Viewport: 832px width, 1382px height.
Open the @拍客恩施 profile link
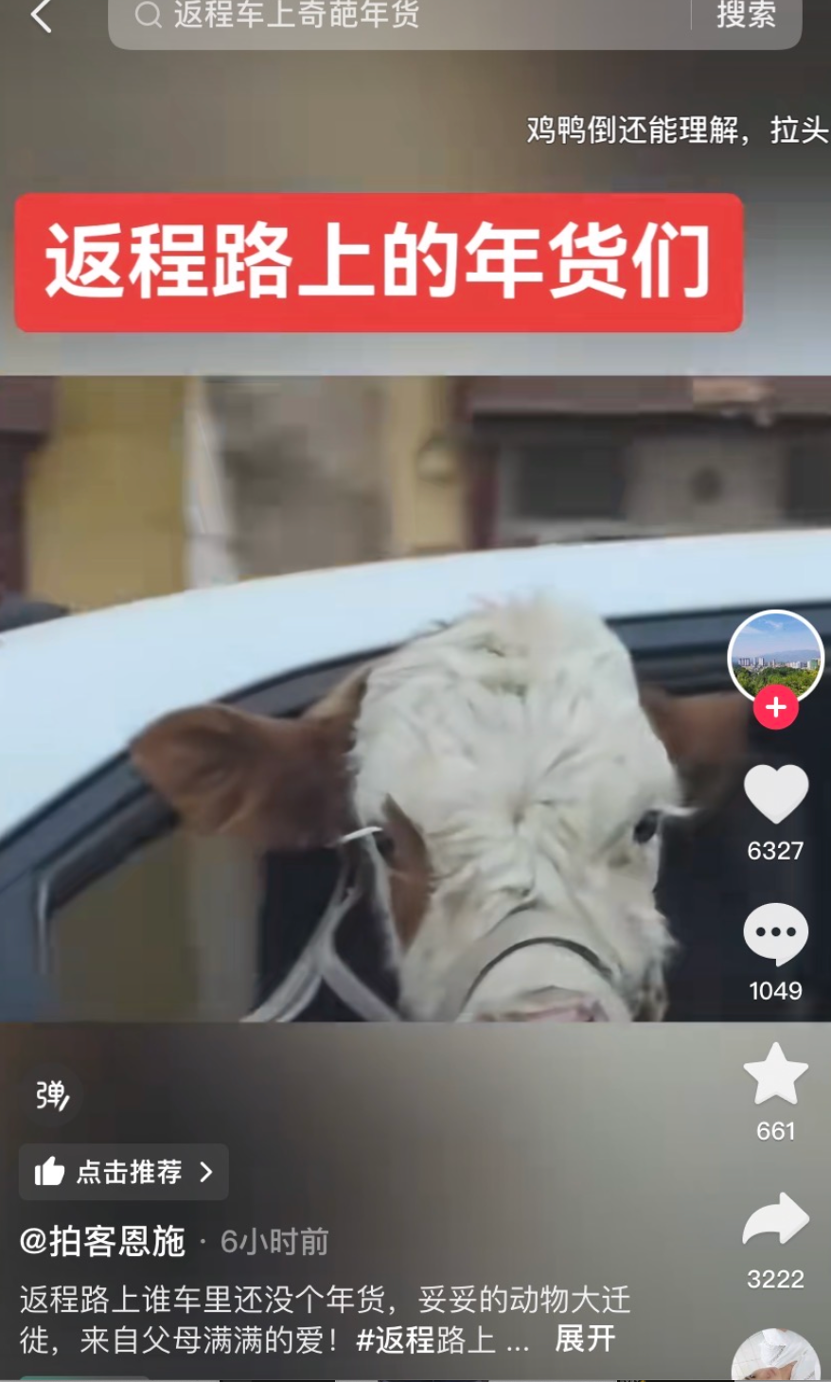pyautogui.click(x=103, y=1242)
